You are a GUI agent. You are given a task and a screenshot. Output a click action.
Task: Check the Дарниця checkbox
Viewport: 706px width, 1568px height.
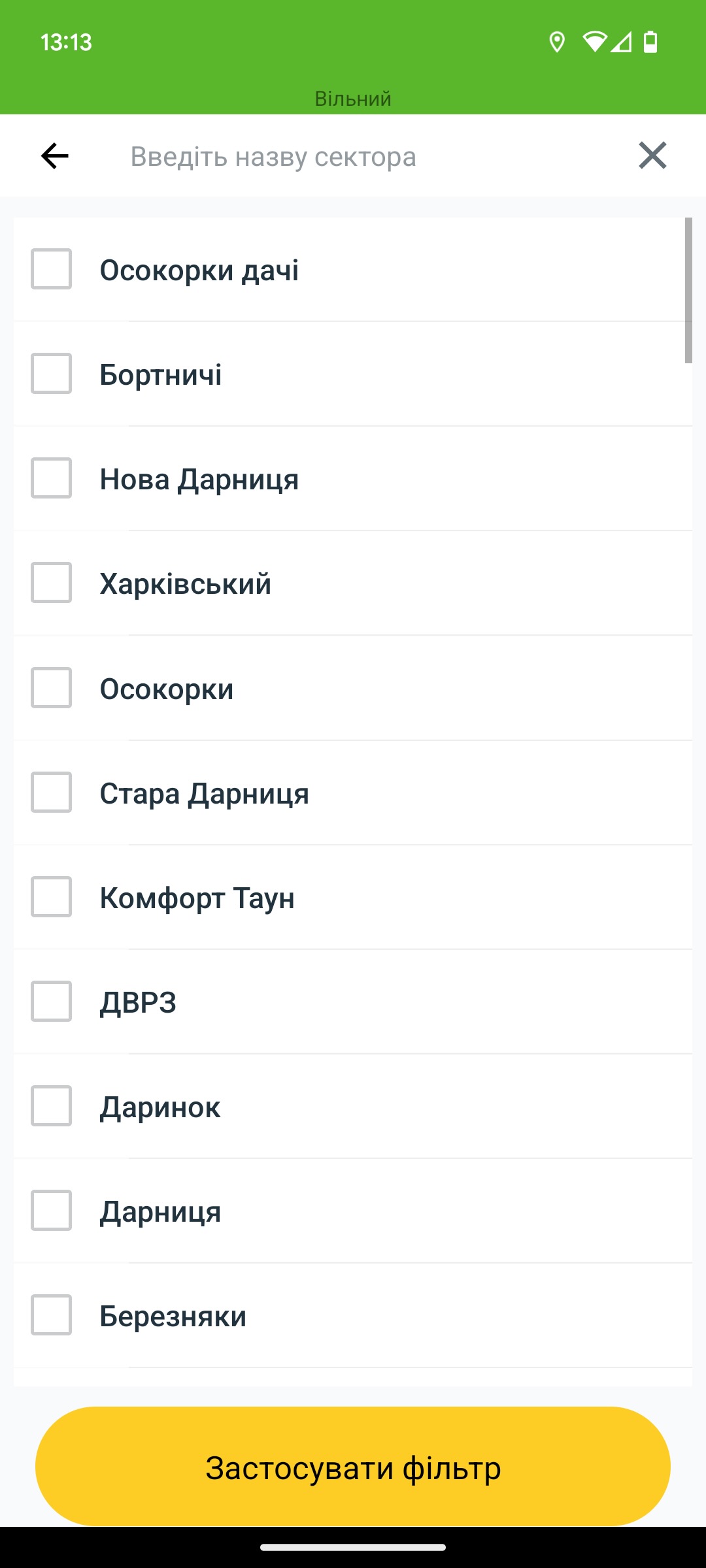point(51,1210)
